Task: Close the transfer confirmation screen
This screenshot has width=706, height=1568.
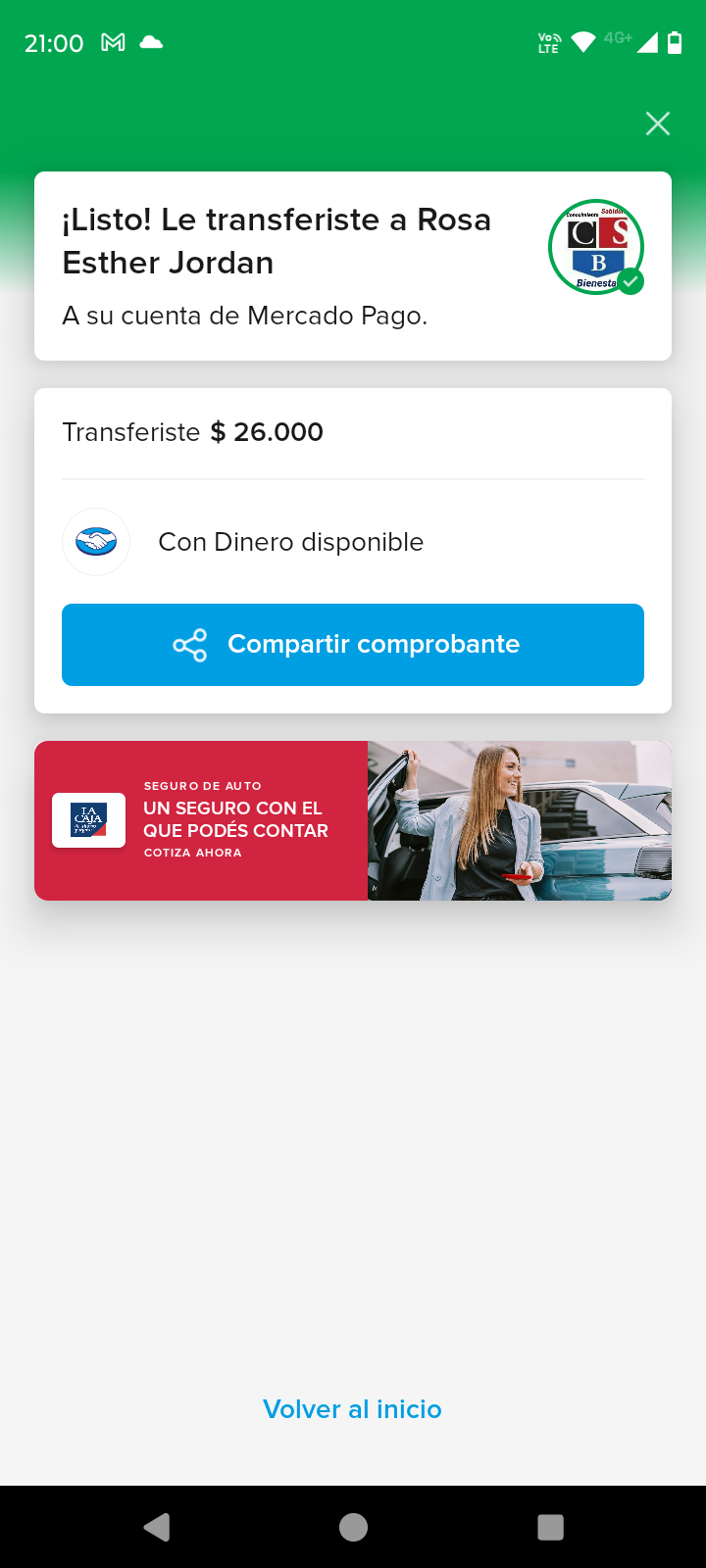Action: [x=658, y=123]
